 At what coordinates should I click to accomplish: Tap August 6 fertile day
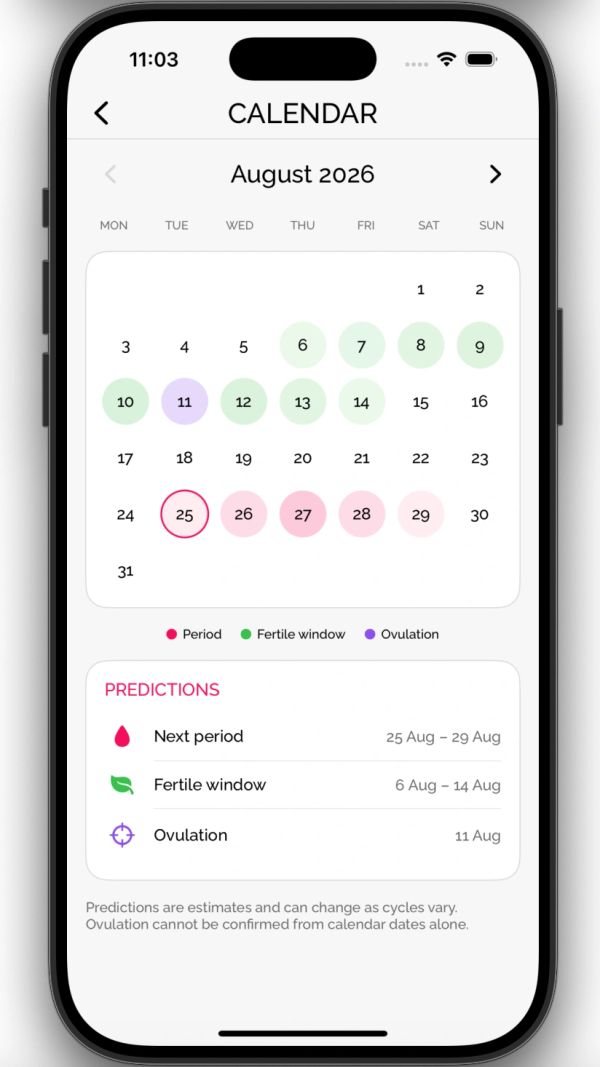pyautogui.click(x=303, y=345)
